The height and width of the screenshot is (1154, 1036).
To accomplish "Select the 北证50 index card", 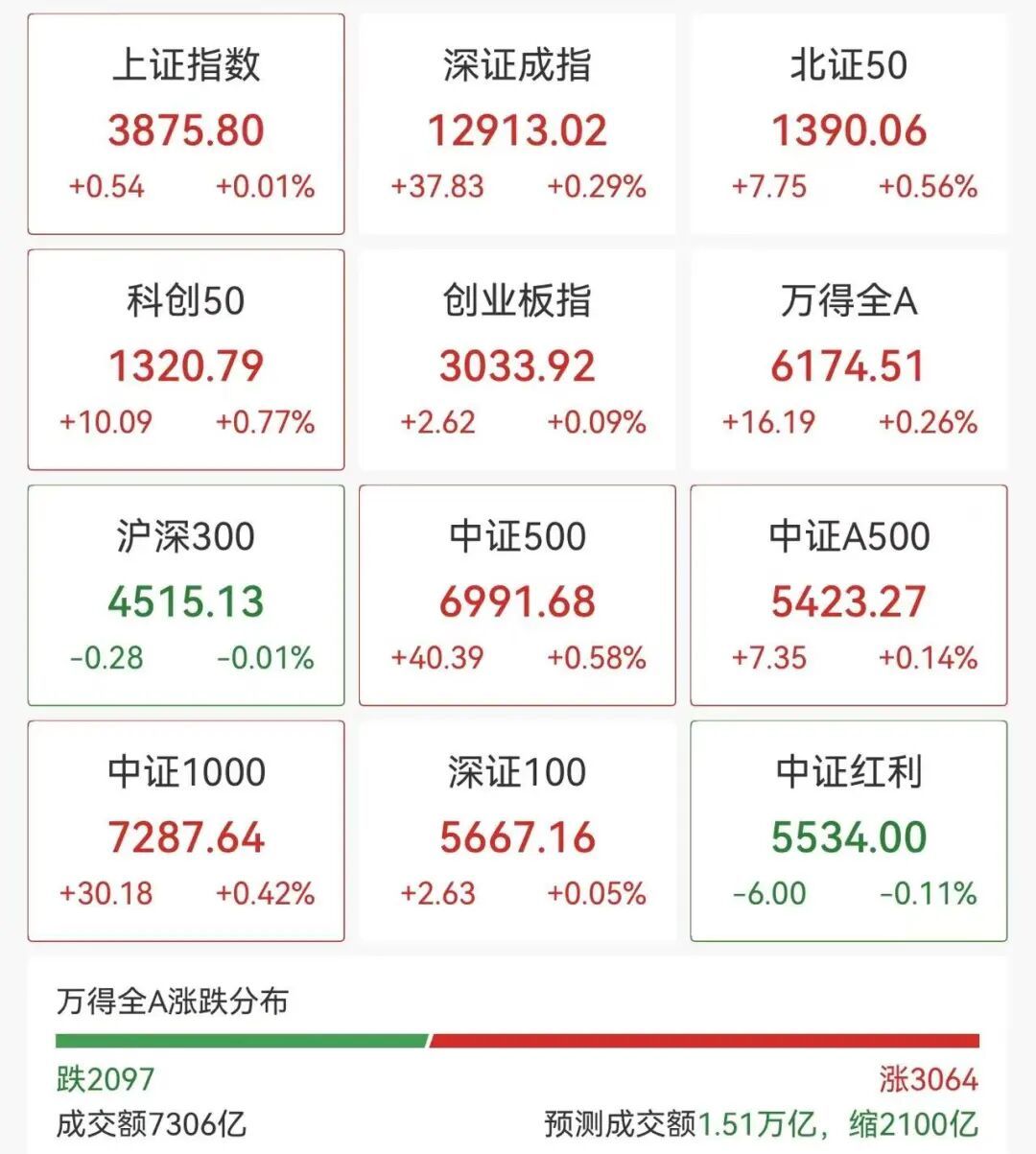I will [849, 125].
